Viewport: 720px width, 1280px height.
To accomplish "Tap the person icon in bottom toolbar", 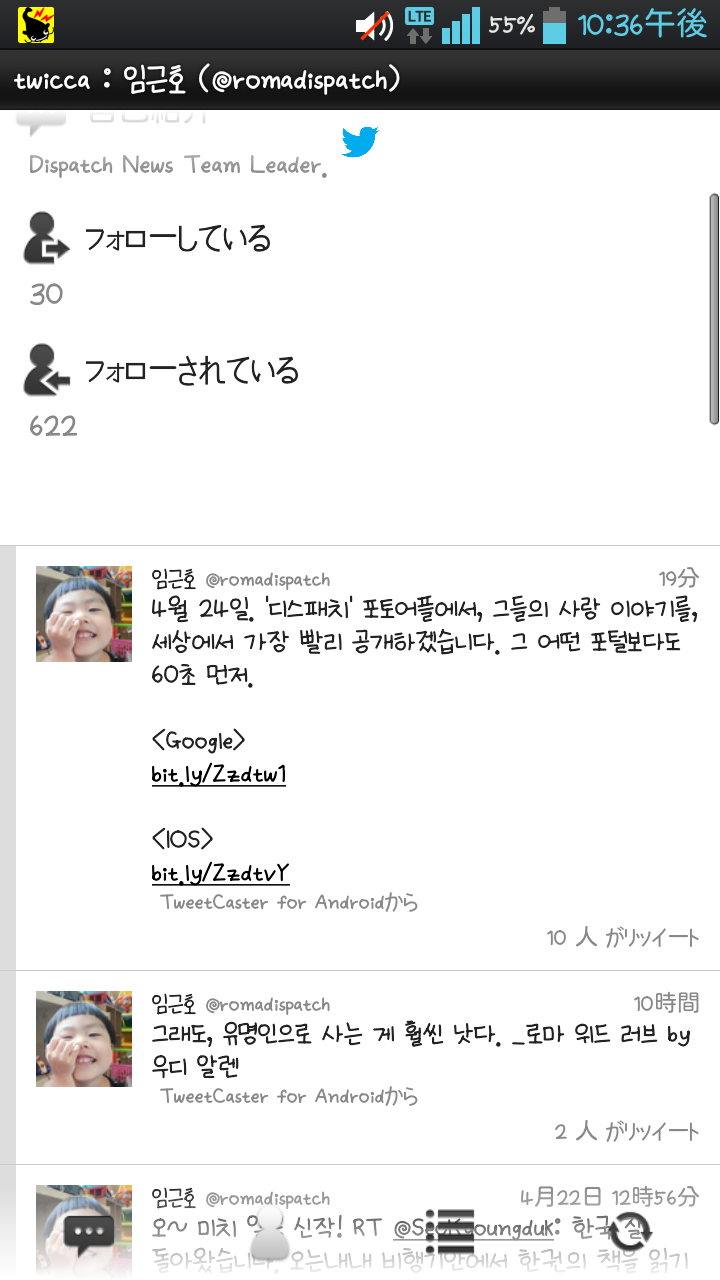I will (267, 1232).
